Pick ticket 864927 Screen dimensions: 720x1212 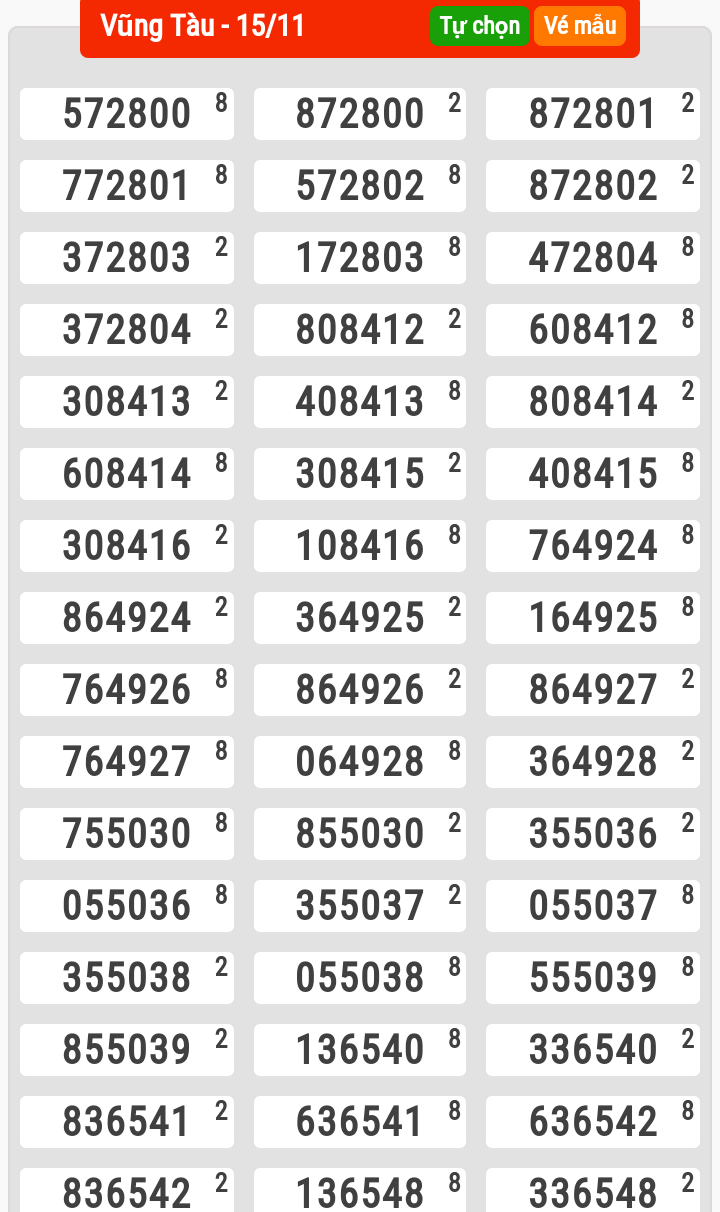tap(593, 690)
